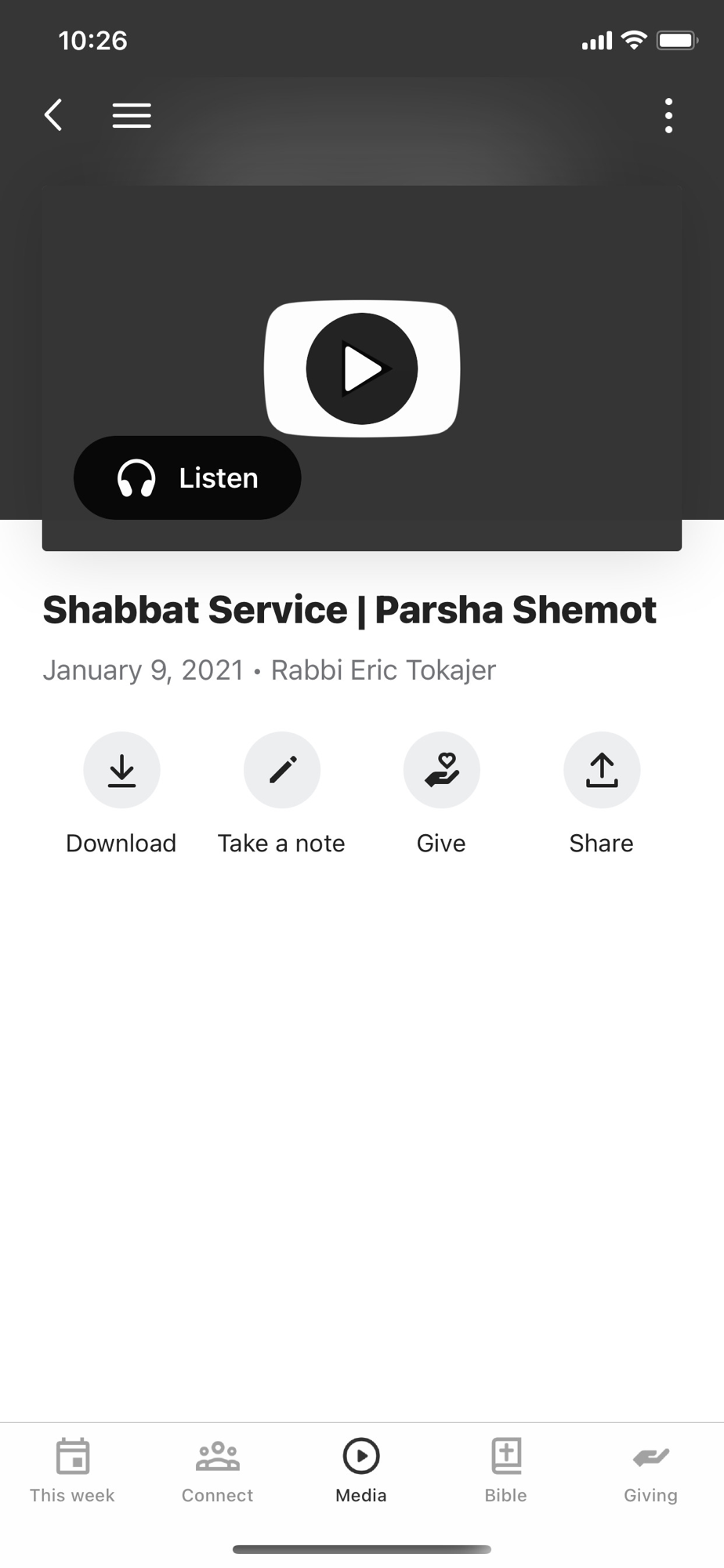The height and width of the screenshot is (1568, 724).
Task: Open the three-dot overflow menu
Action: point(668,115)
